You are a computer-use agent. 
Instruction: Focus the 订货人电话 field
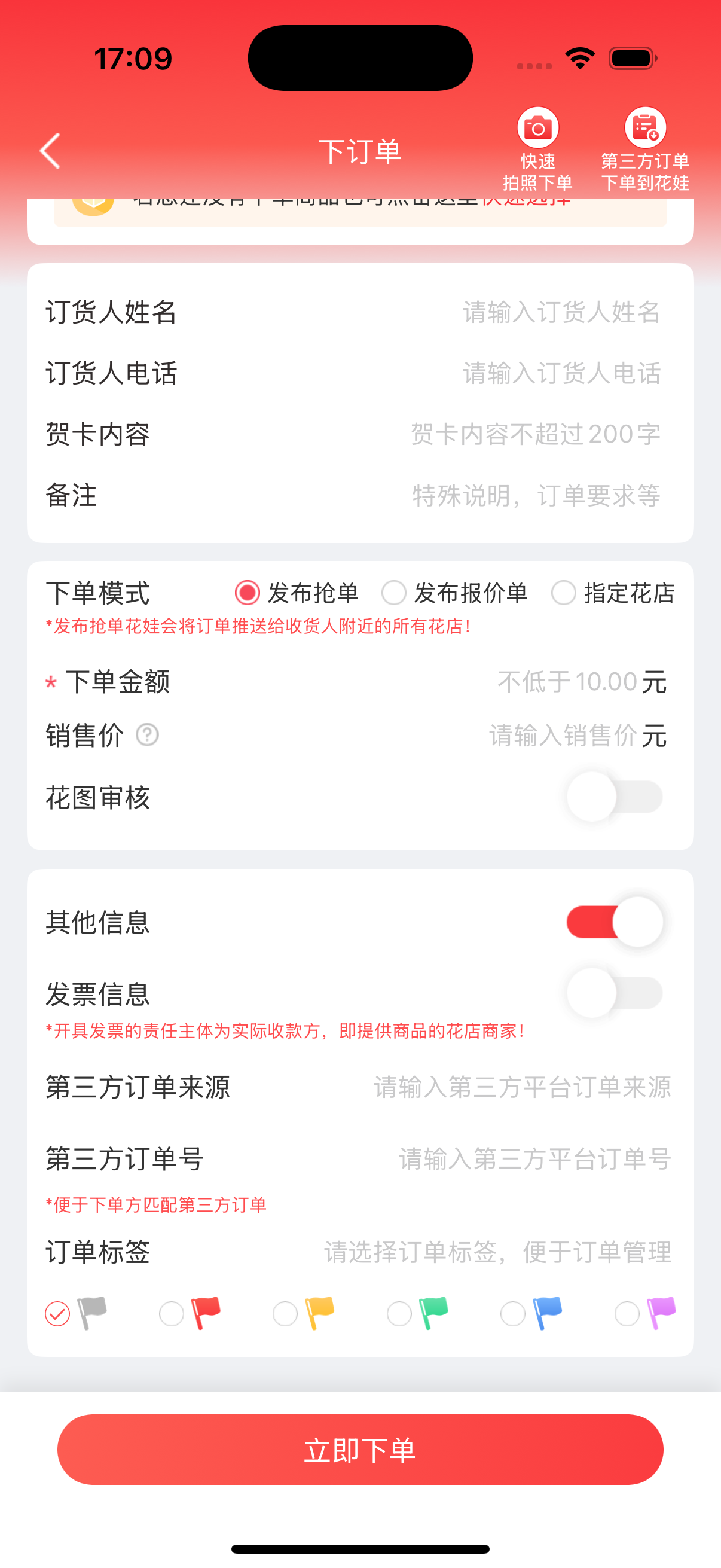560,373
